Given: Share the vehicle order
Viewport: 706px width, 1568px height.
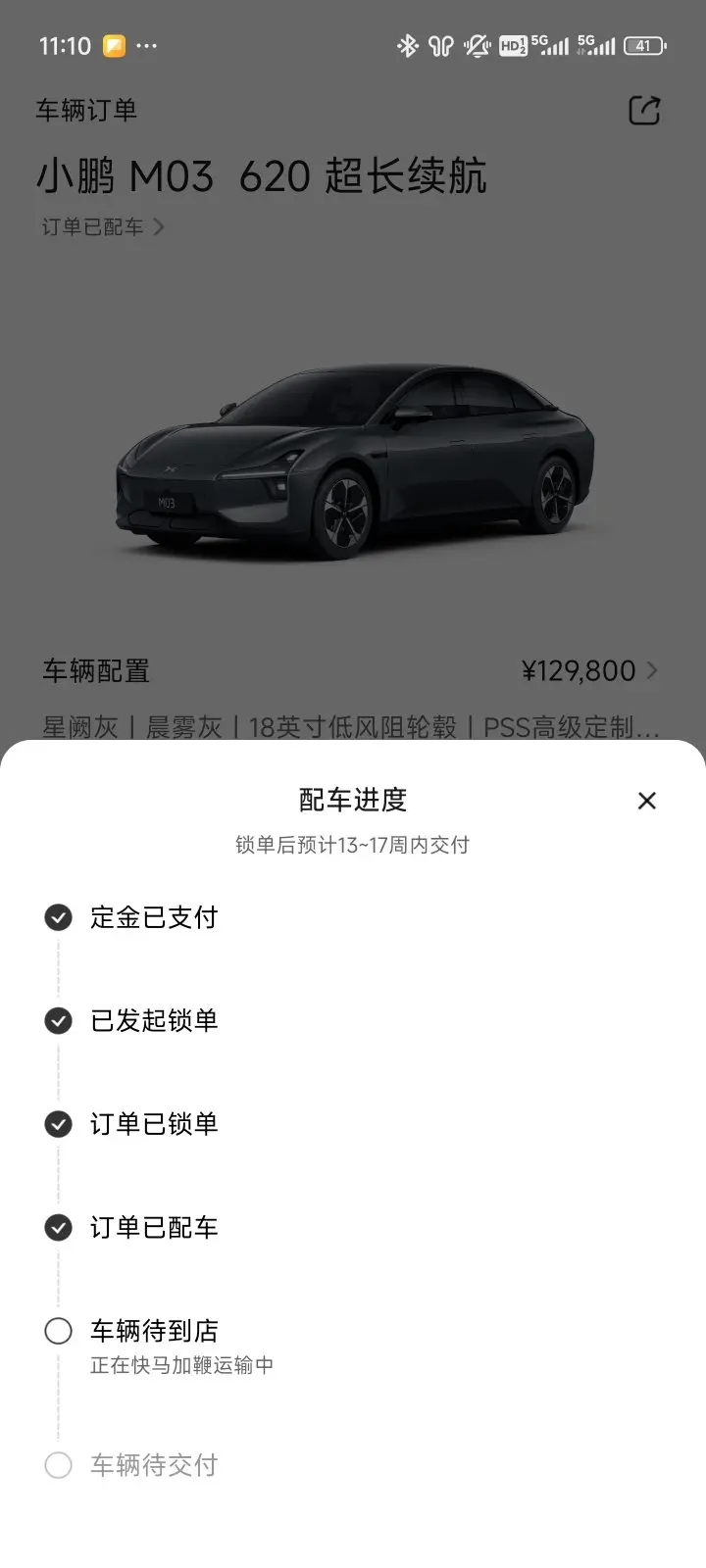Looking at the screenshot, I should point(644,111).
